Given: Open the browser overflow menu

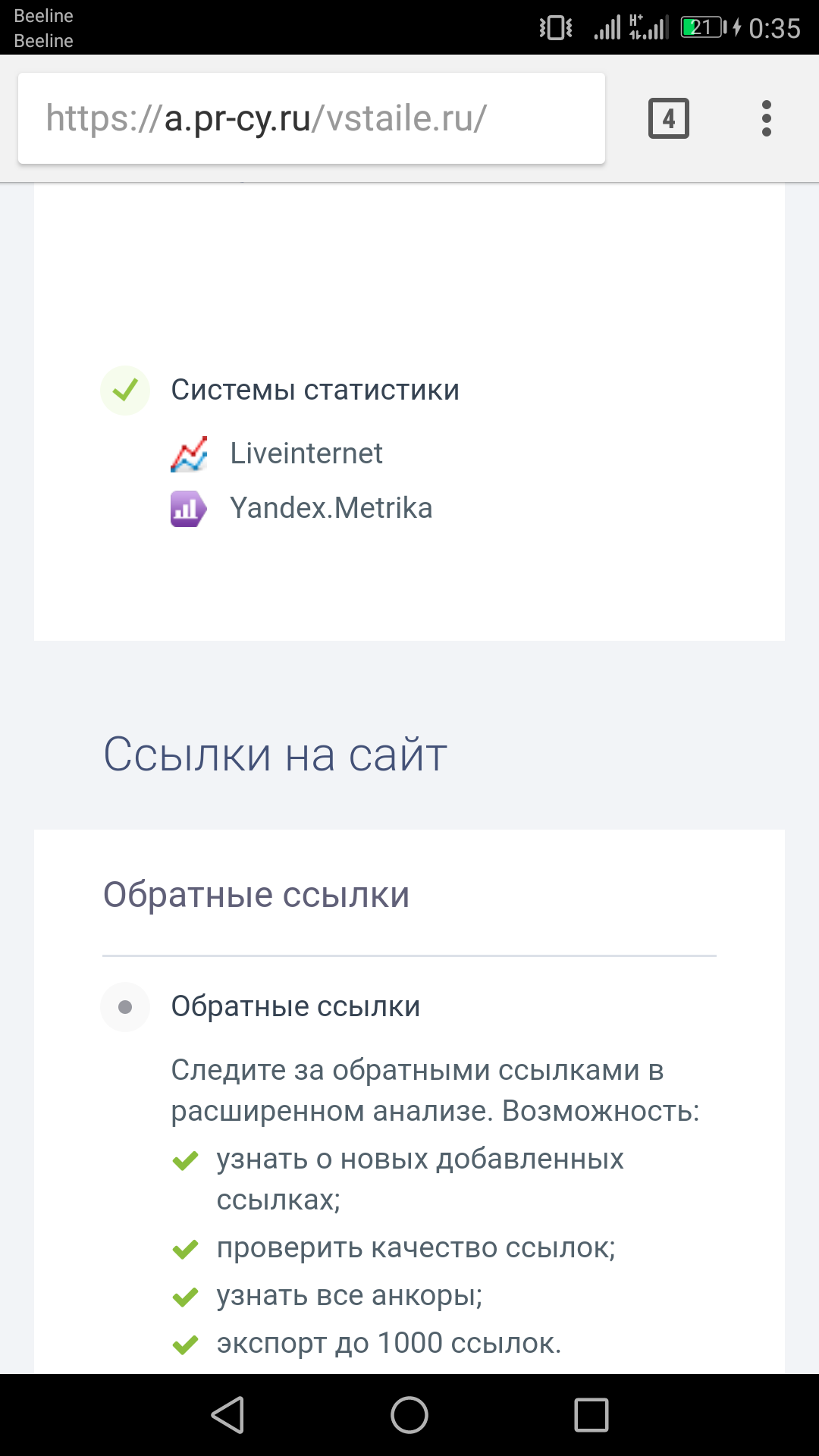Looking at the screenshot, I should [766, 118].
